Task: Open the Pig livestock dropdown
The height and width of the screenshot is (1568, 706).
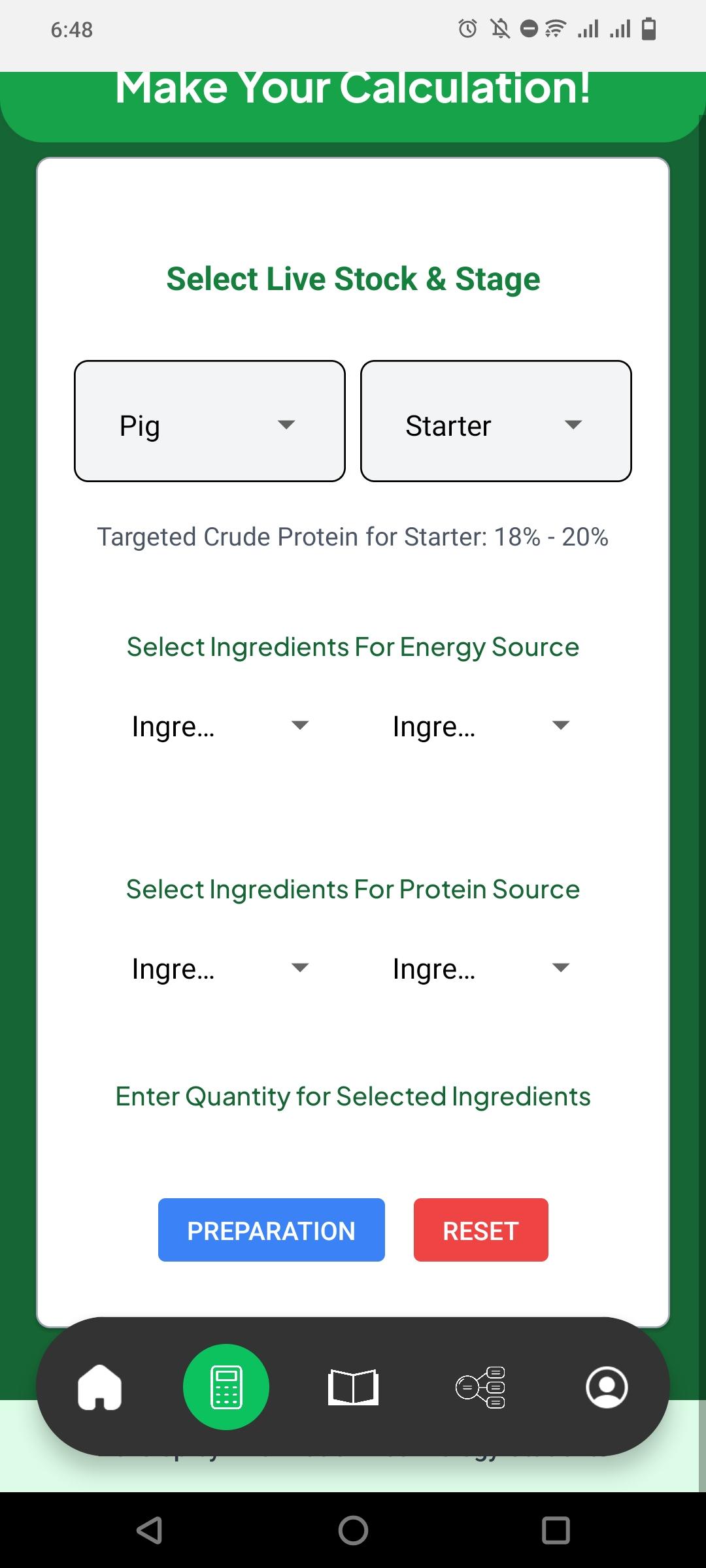Action: pos(209,421)
